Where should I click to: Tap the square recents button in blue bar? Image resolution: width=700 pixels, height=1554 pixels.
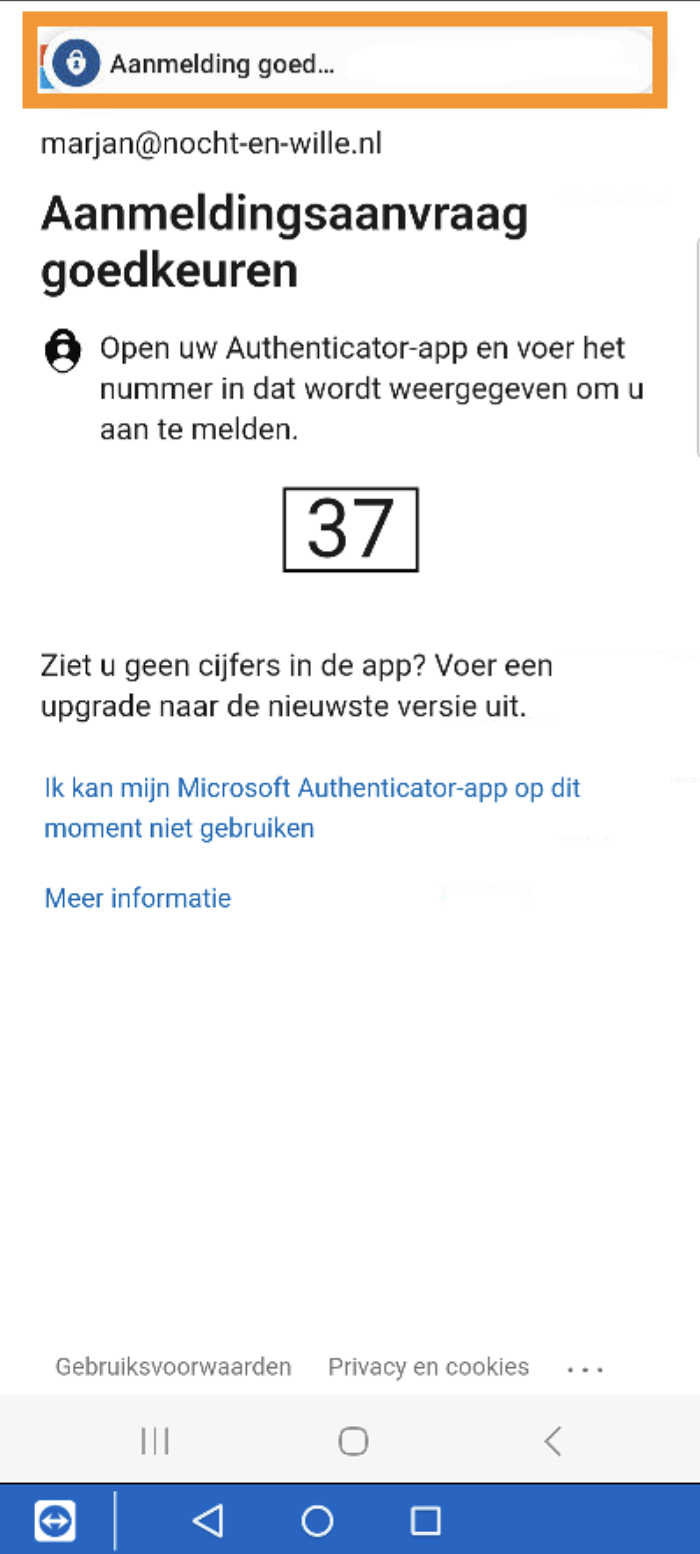pyautogui.click(x=426, y=1521)
